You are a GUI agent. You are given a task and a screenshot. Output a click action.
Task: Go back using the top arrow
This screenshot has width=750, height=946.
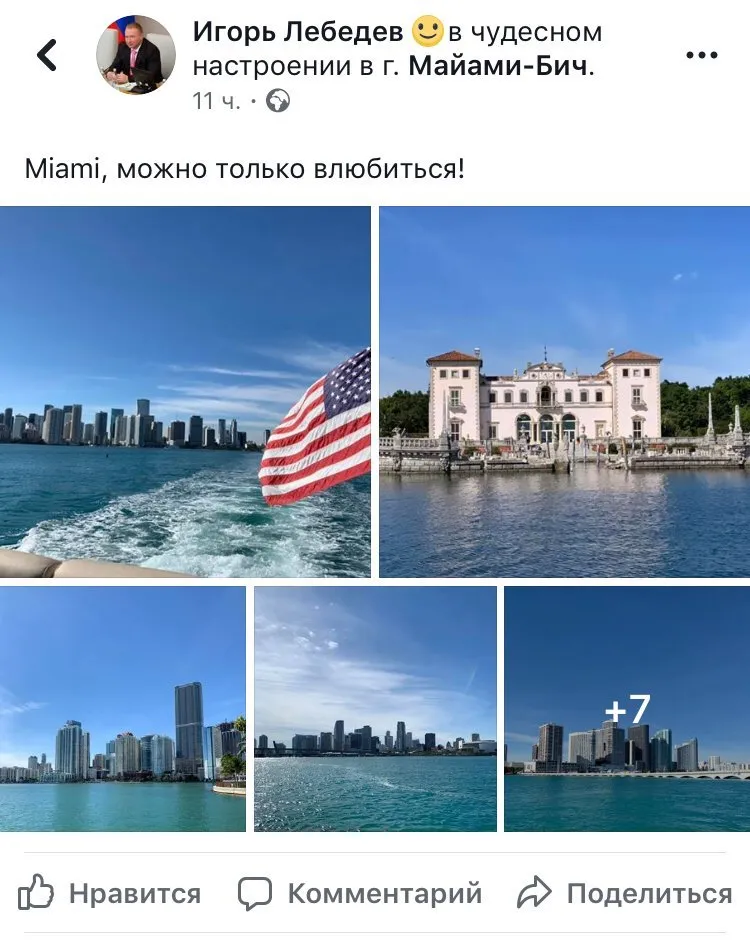coord(47,55)
